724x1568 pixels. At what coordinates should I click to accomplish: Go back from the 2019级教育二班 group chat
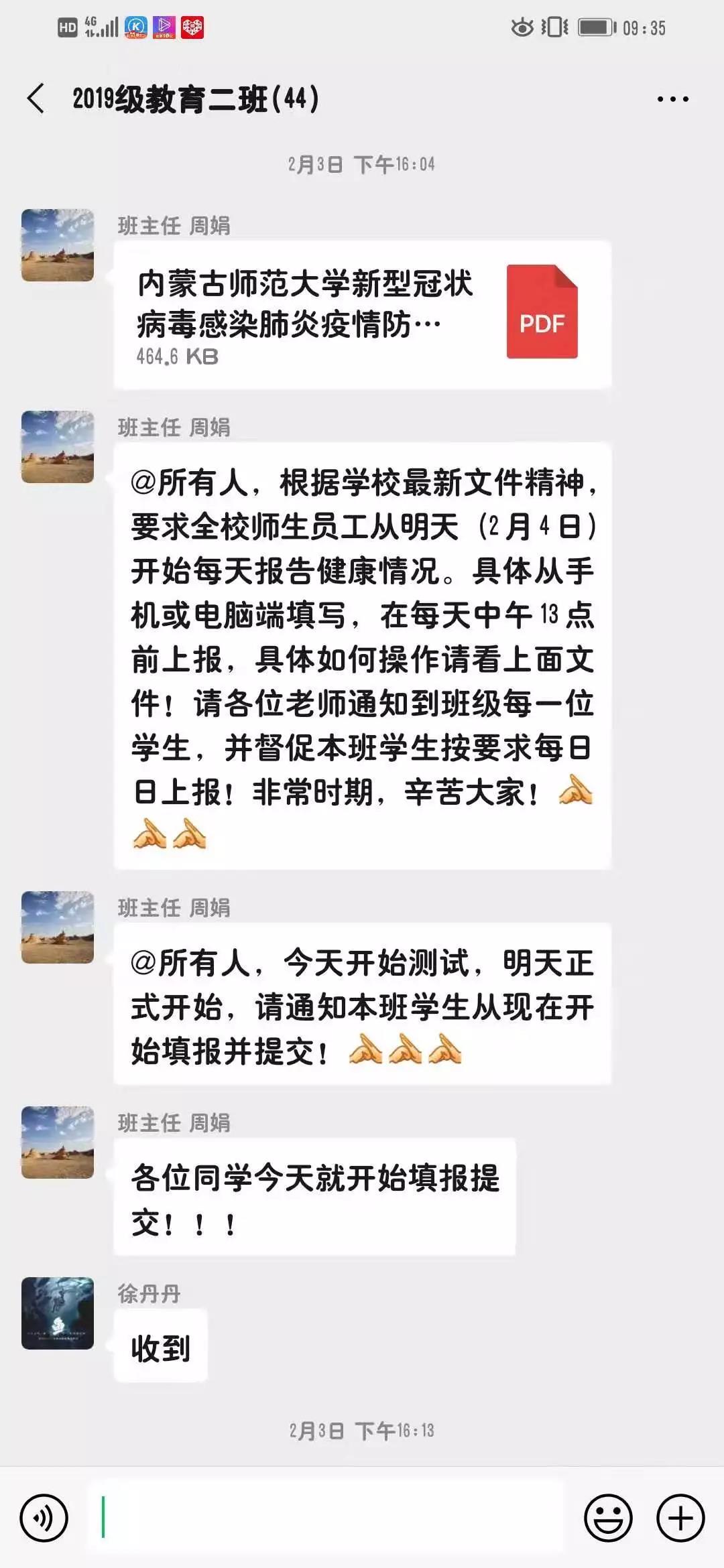point(36,99)
